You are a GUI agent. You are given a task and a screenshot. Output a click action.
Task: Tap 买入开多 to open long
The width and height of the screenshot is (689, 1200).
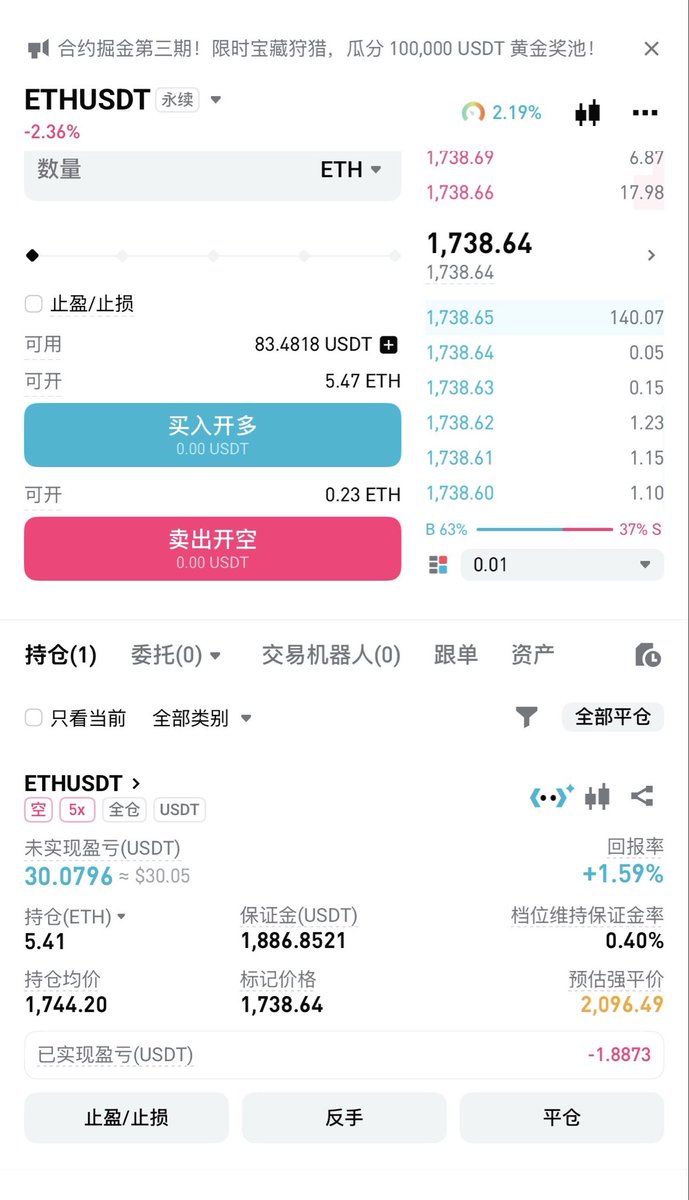[x=212, y=435]
